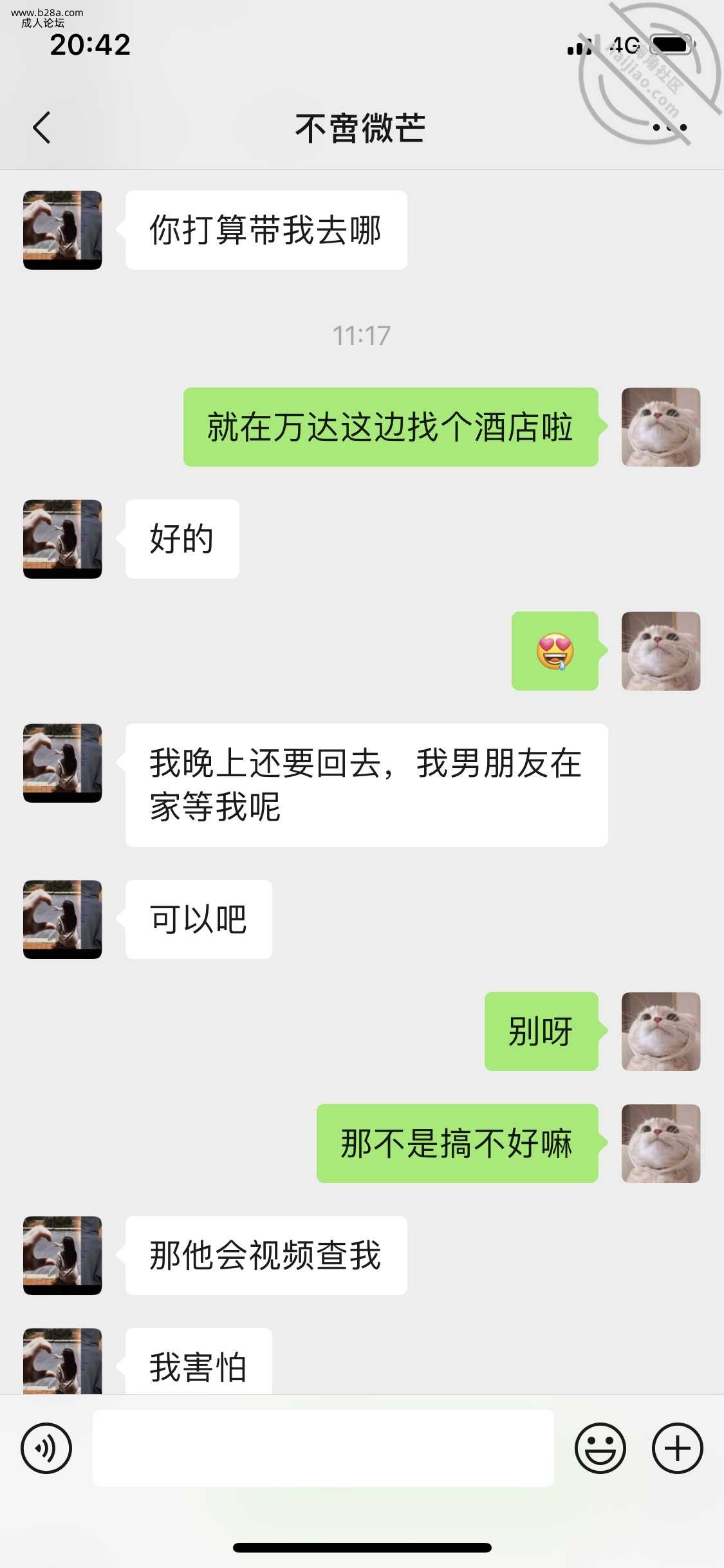The image size is (724, 1568).
Task: Open the emoji sticker panel
Action: coord(600,1448)
